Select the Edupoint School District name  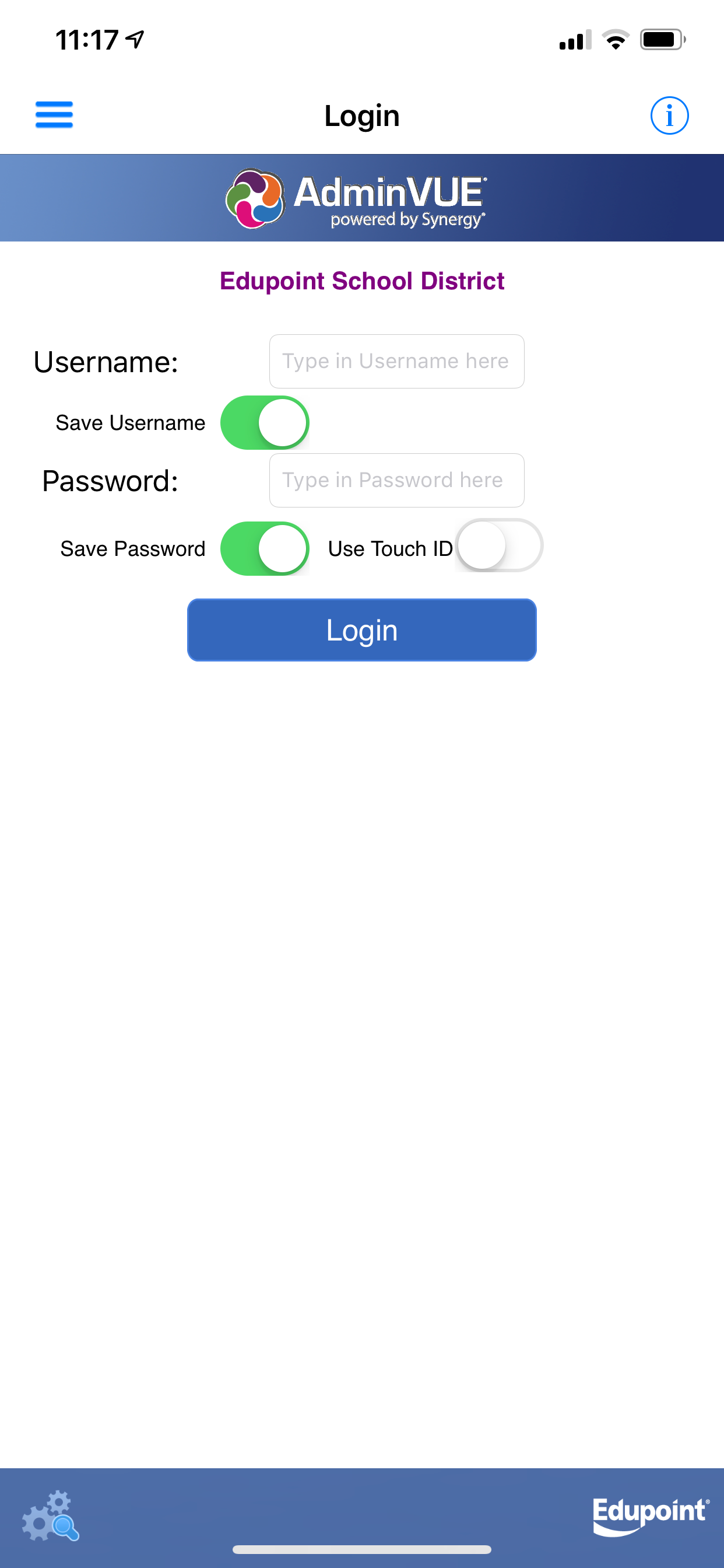click(362, 281)
